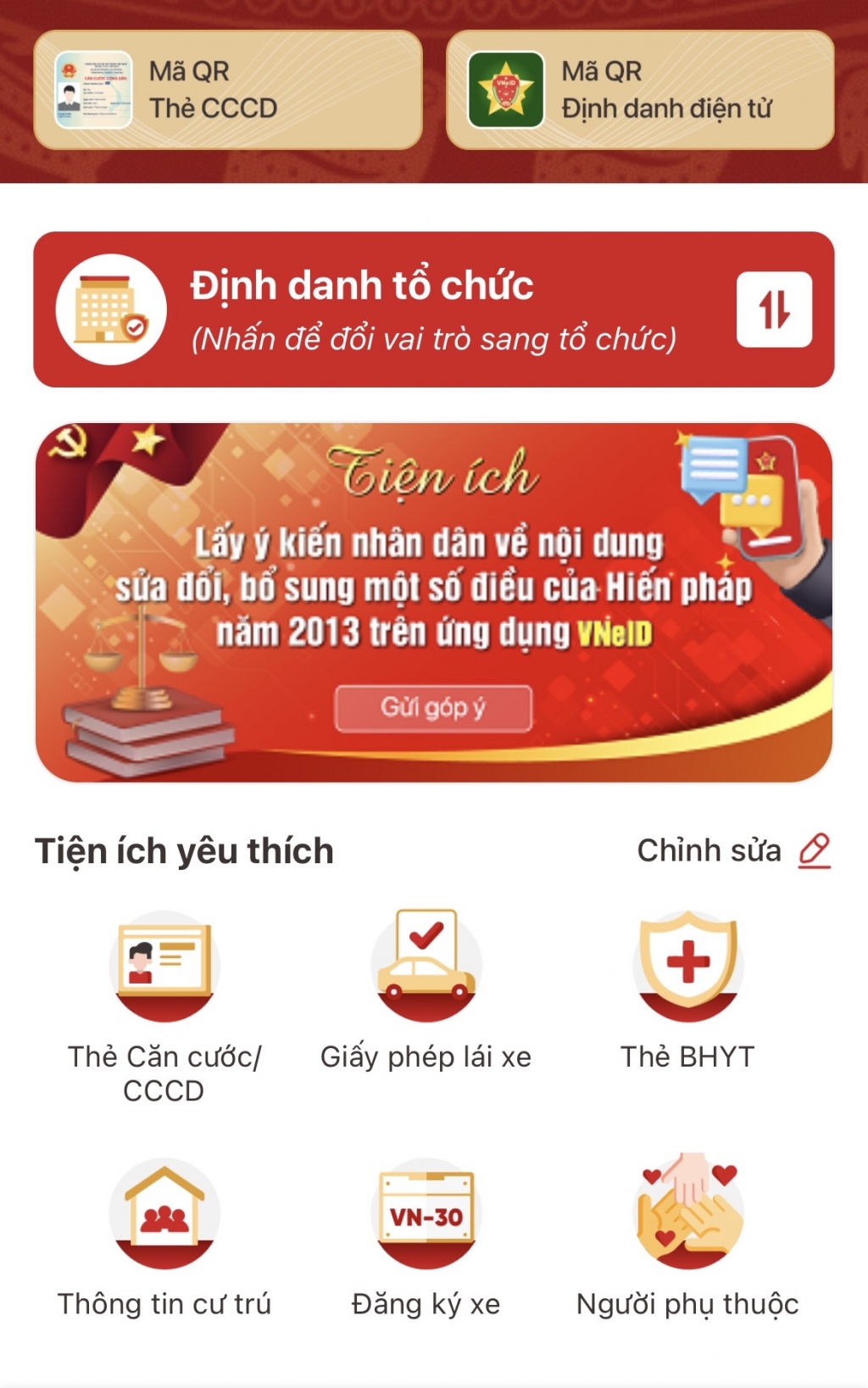Image resolution: width=868 pixels, height=1388 pixels.
Task: Tap Gửi góp ý button on banner
Action: coord(433,708)
